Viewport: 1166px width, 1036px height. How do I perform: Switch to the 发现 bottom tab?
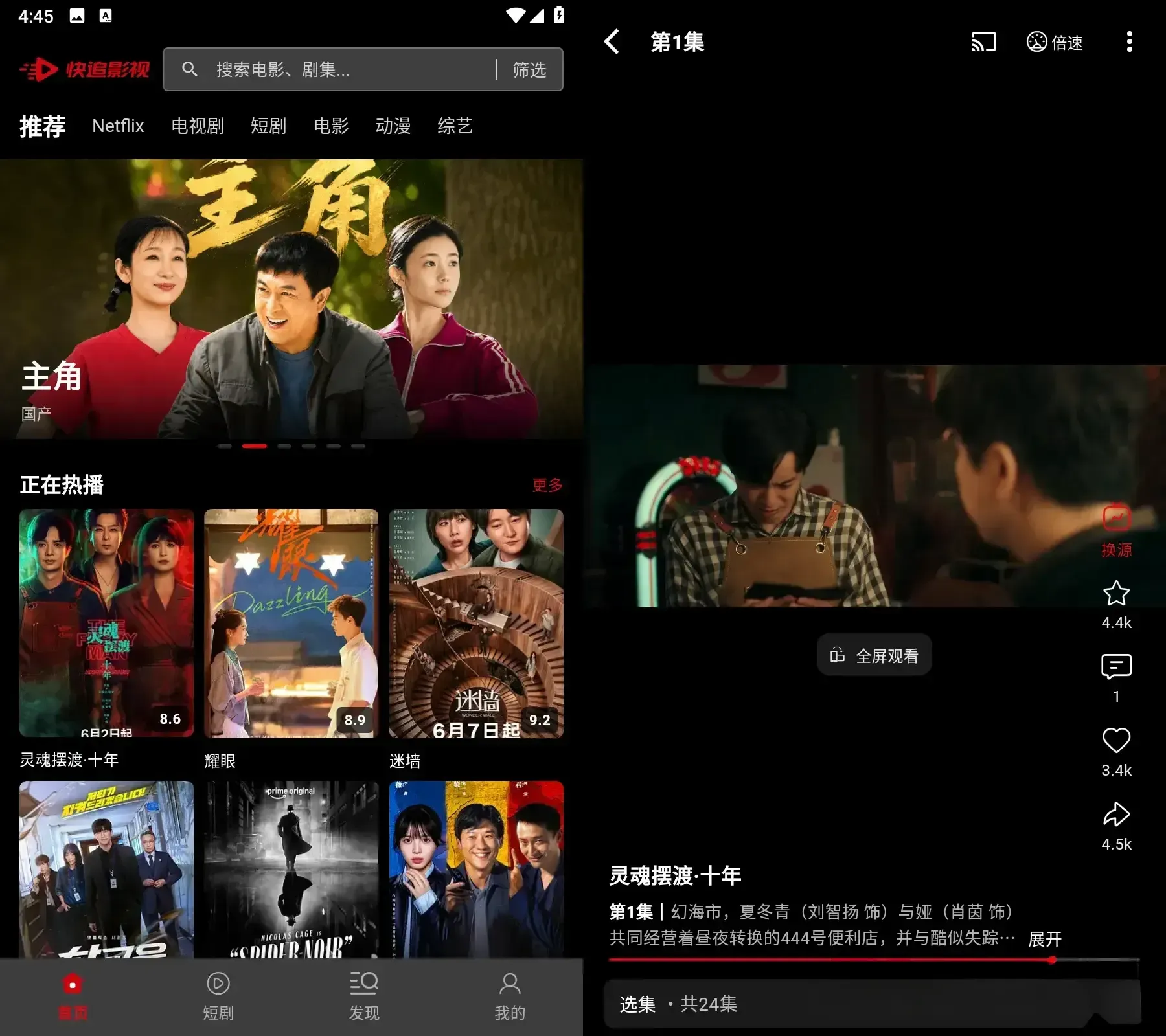[x=364, y=997]
